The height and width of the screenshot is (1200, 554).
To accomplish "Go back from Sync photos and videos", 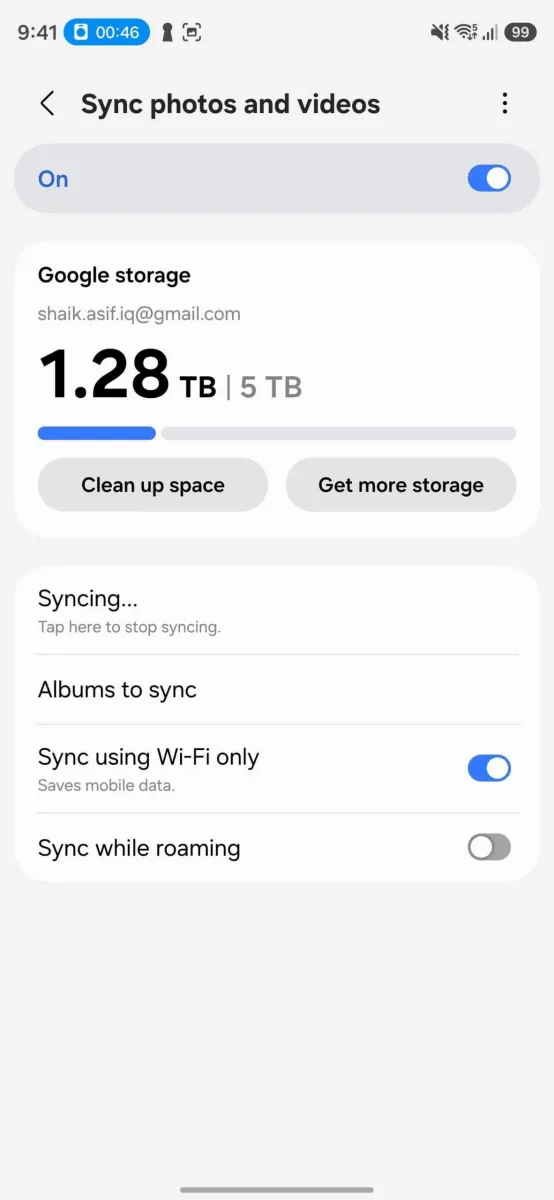I will click(47, 104).
